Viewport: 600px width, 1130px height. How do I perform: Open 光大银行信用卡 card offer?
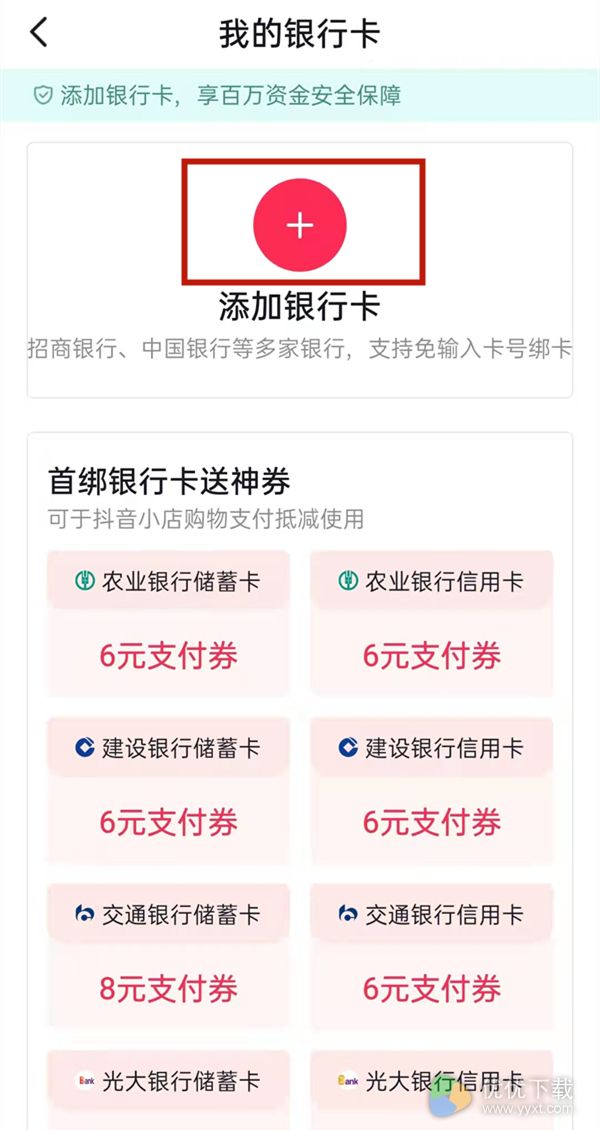[431, 1090]
